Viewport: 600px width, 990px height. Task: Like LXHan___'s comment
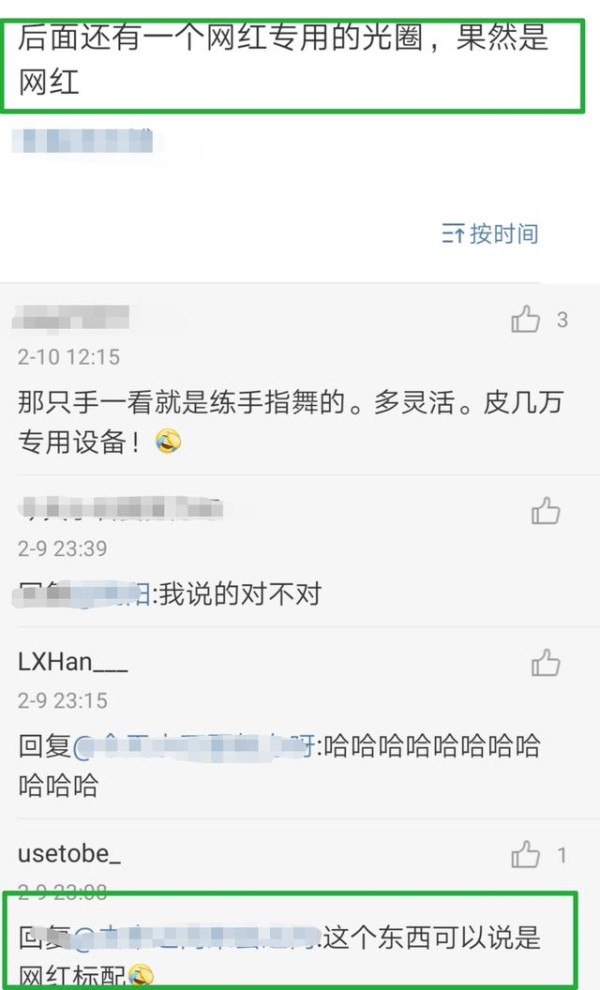point(546,663)
